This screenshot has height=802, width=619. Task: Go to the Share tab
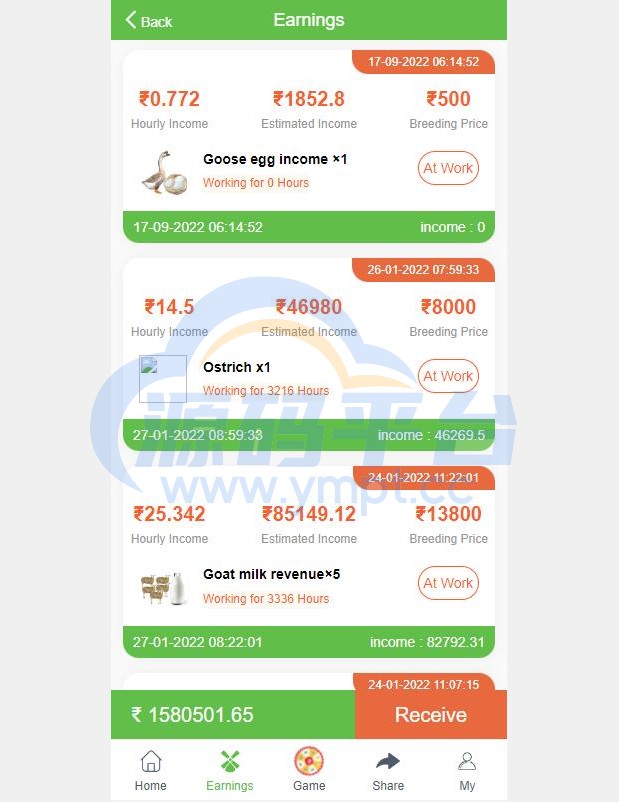point(388,770)
